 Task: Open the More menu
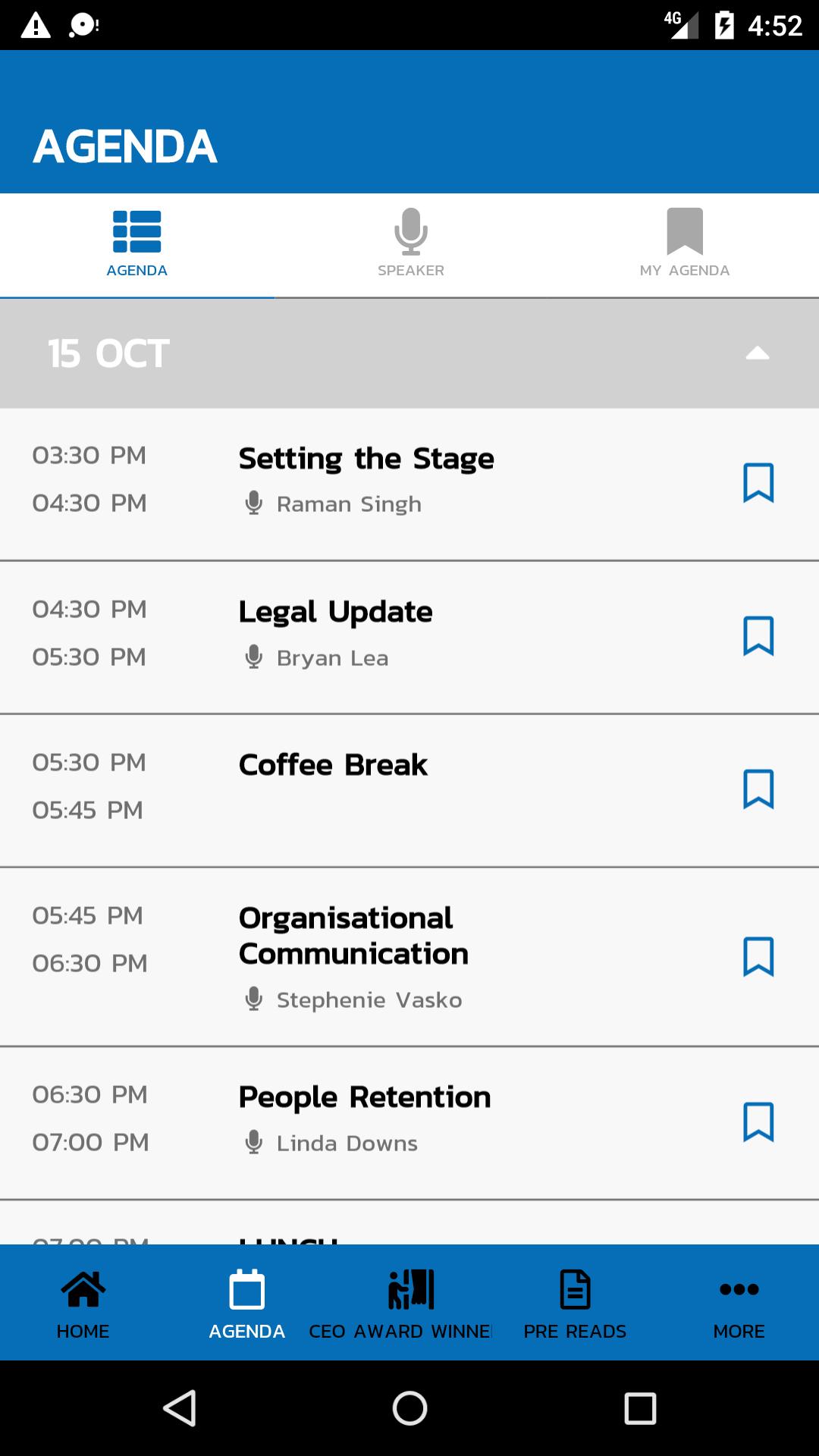(739, 1302)
